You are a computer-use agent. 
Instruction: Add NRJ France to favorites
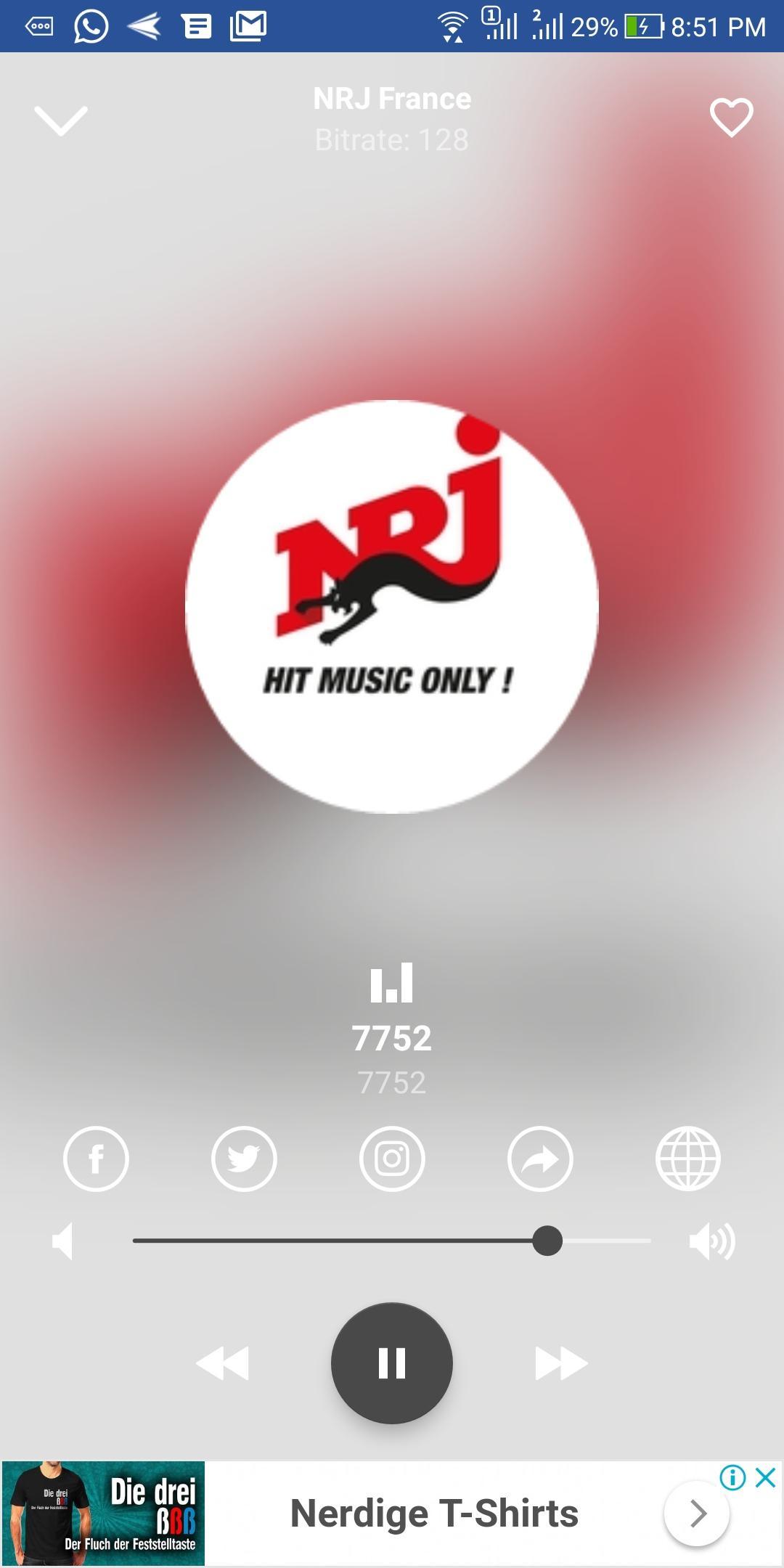(731, 118)
